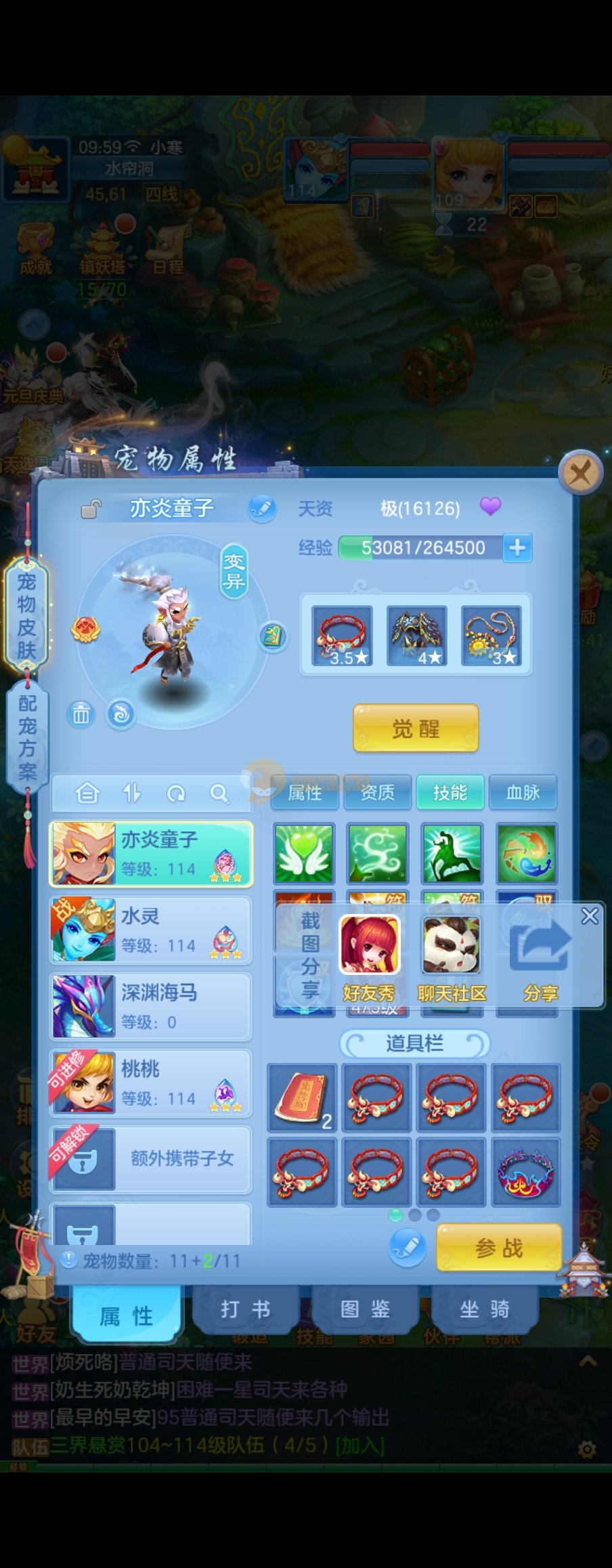Tap the 分享 share arrow
Image resolution: width=612 pixels, height=1568 pixels.
pyautogui.click(x=540, y=956)
